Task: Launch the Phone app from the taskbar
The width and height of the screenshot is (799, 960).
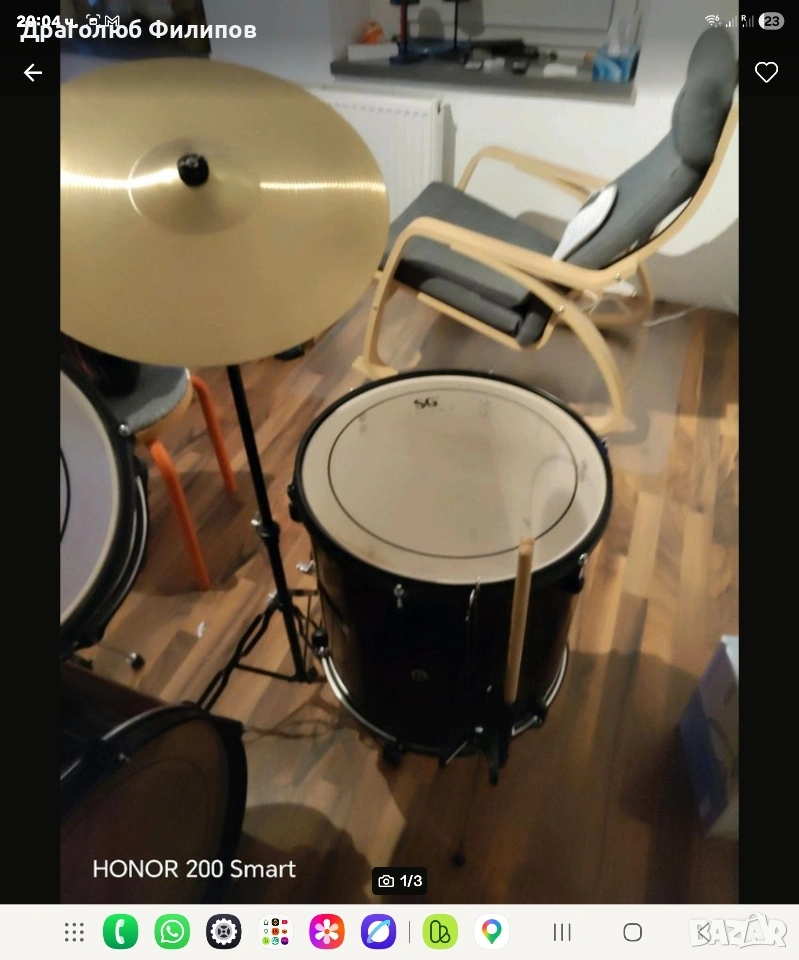Action: 121,932
